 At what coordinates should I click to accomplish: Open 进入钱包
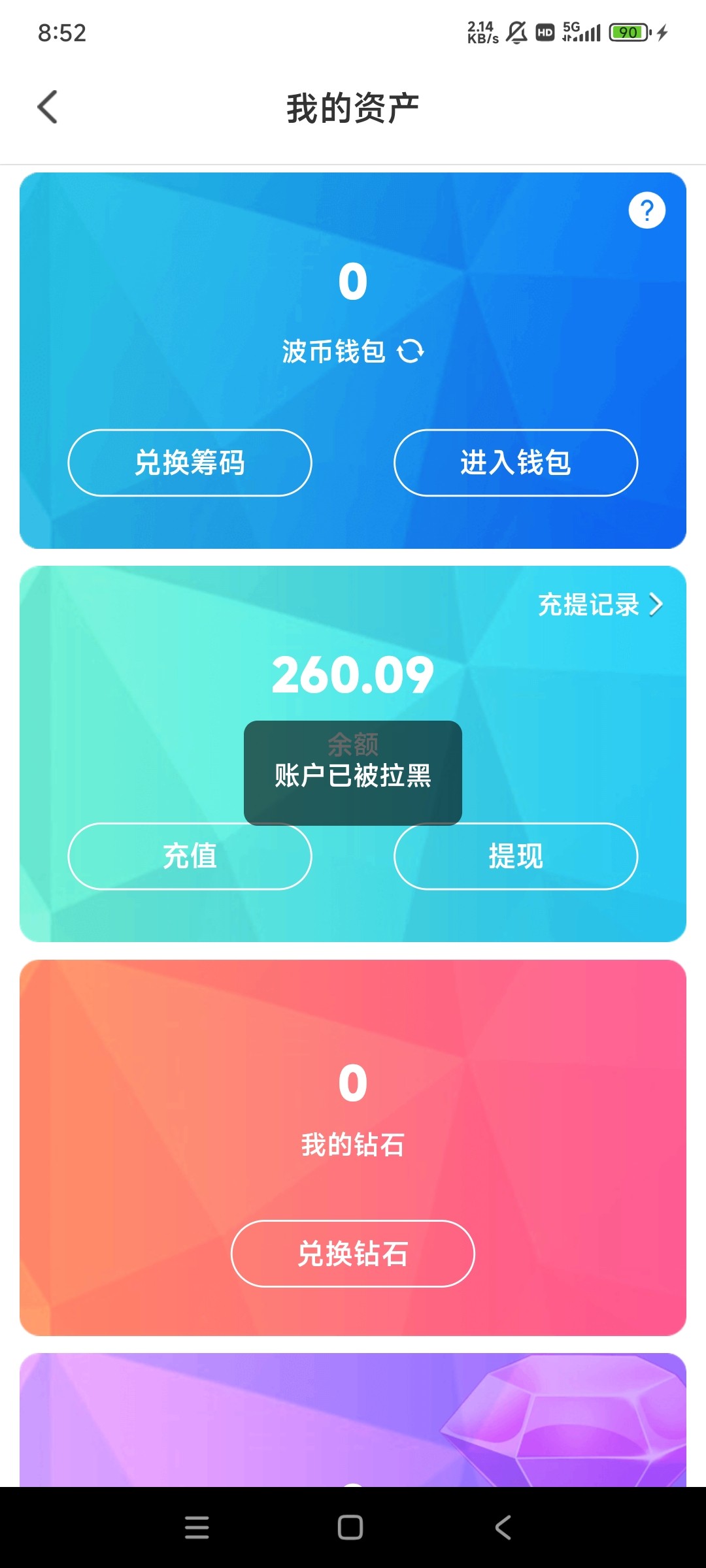[x=515, y=463]
